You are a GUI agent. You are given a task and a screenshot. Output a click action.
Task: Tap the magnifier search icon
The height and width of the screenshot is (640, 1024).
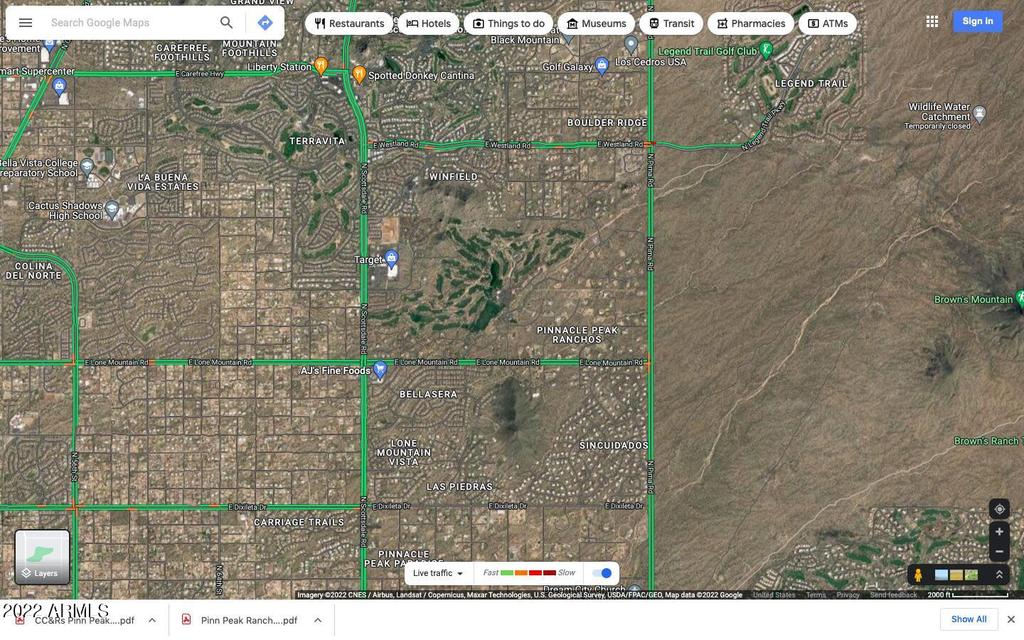227,23
